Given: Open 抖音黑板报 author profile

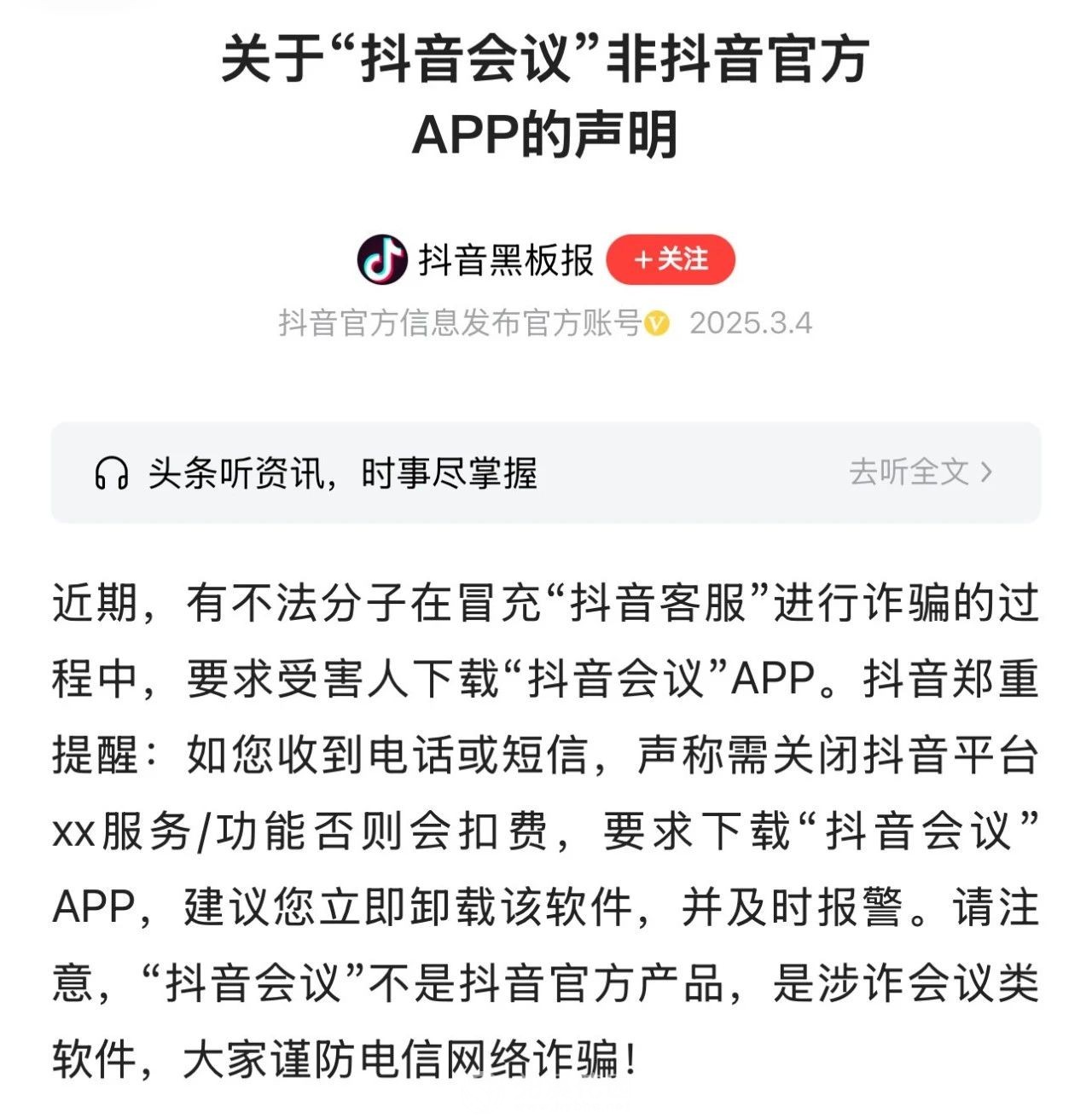Looking at the screenshot, I should 504,260.
